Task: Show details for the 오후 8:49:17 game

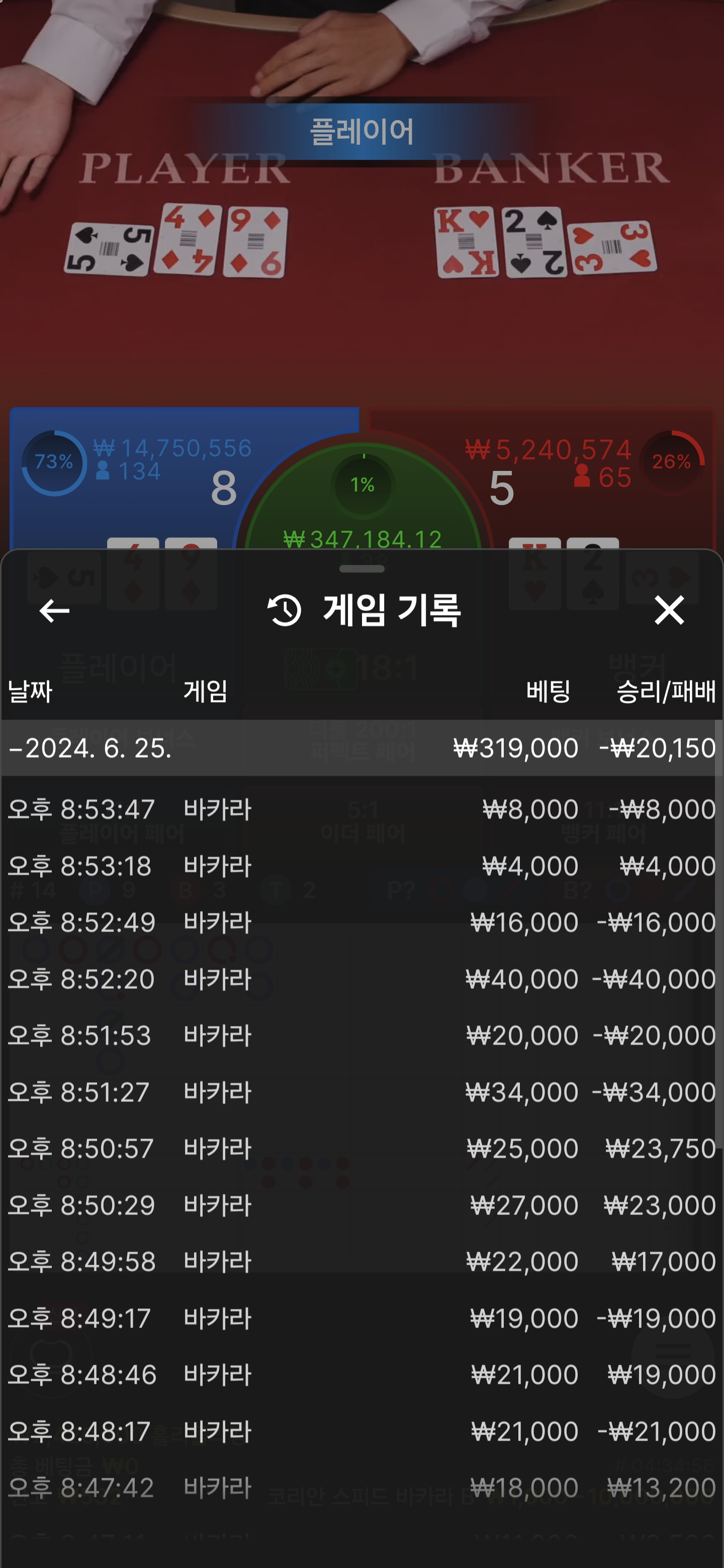Action: click(x=361, y=1318)
